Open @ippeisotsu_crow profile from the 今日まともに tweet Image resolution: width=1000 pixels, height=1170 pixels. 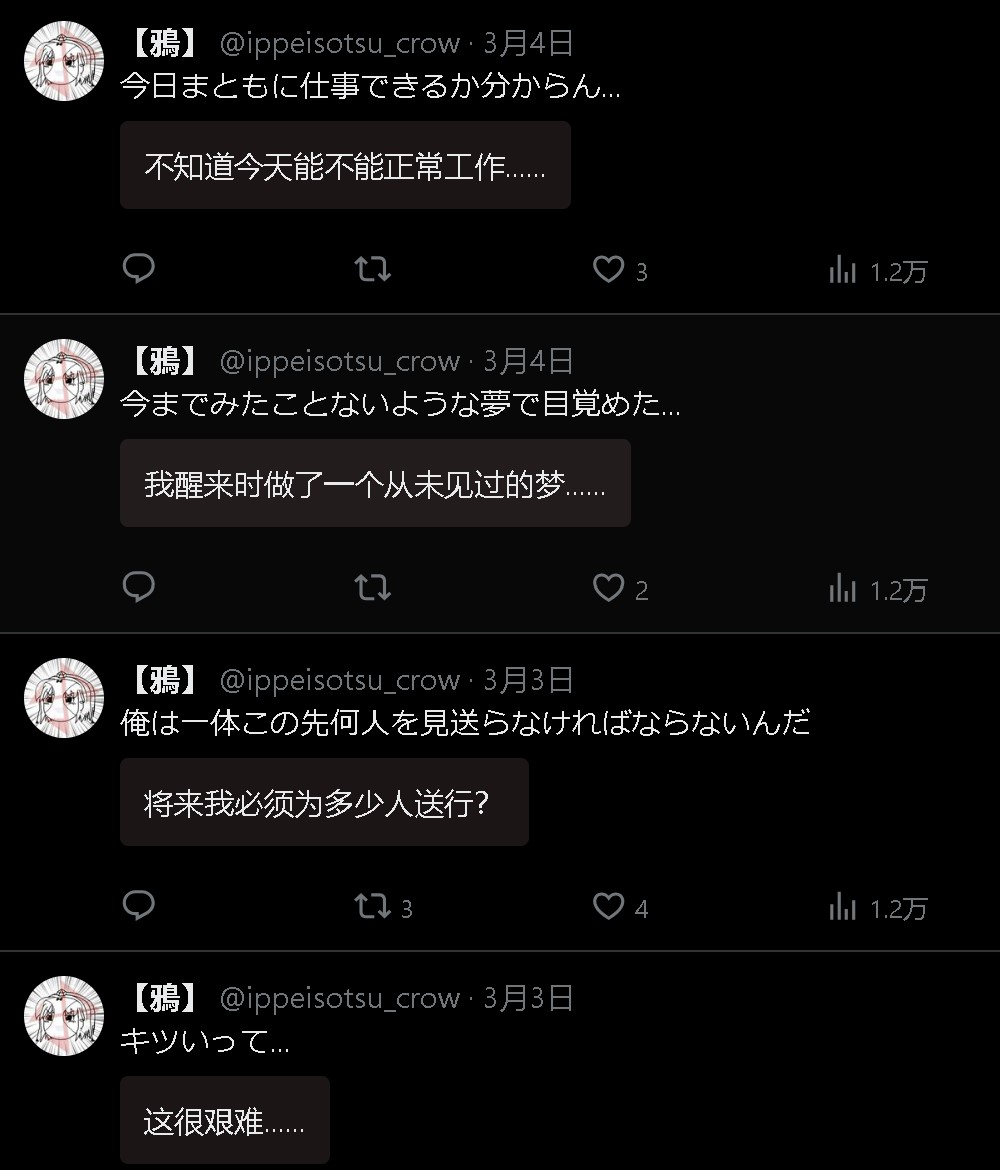point(340,44)
